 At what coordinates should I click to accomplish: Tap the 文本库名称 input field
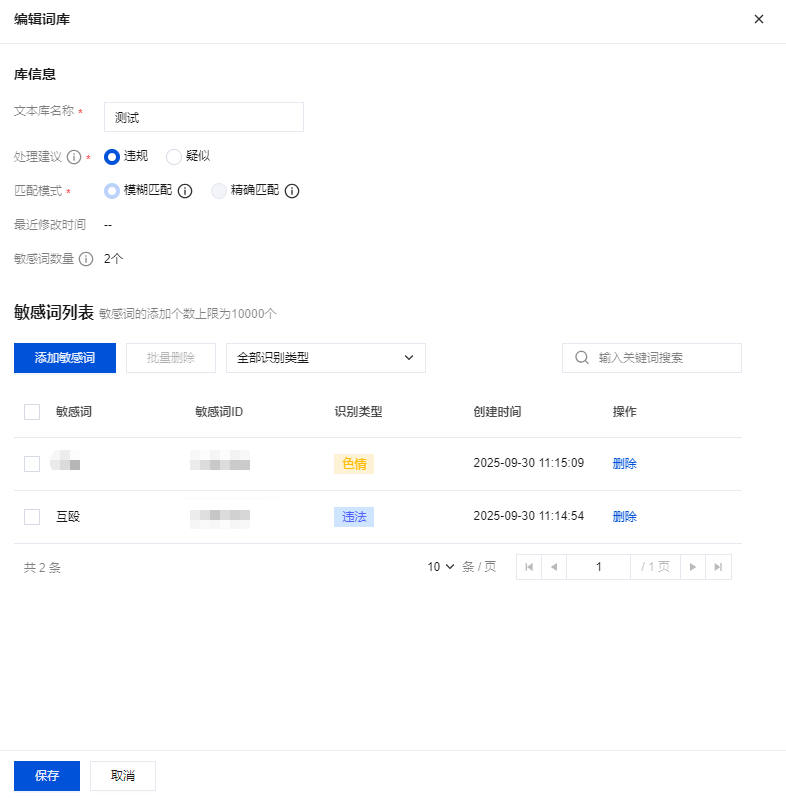pos(203,117)
